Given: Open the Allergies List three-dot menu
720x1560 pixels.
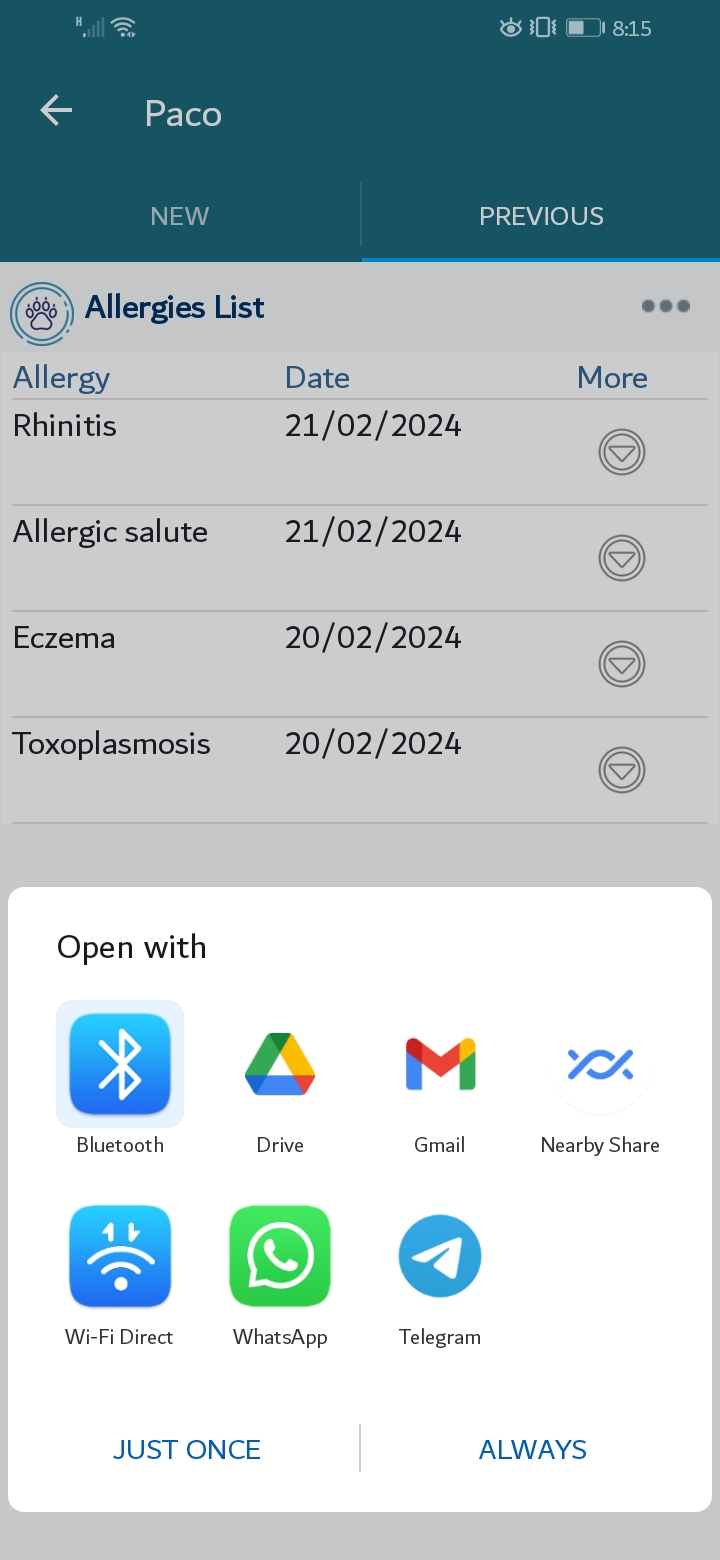Looking at the screenshot, I should (666, 306).
